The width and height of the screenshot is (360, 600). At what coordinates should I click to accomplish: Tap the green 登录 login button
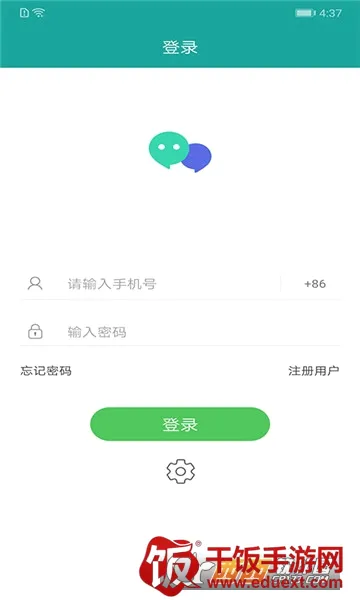point(180,424)
